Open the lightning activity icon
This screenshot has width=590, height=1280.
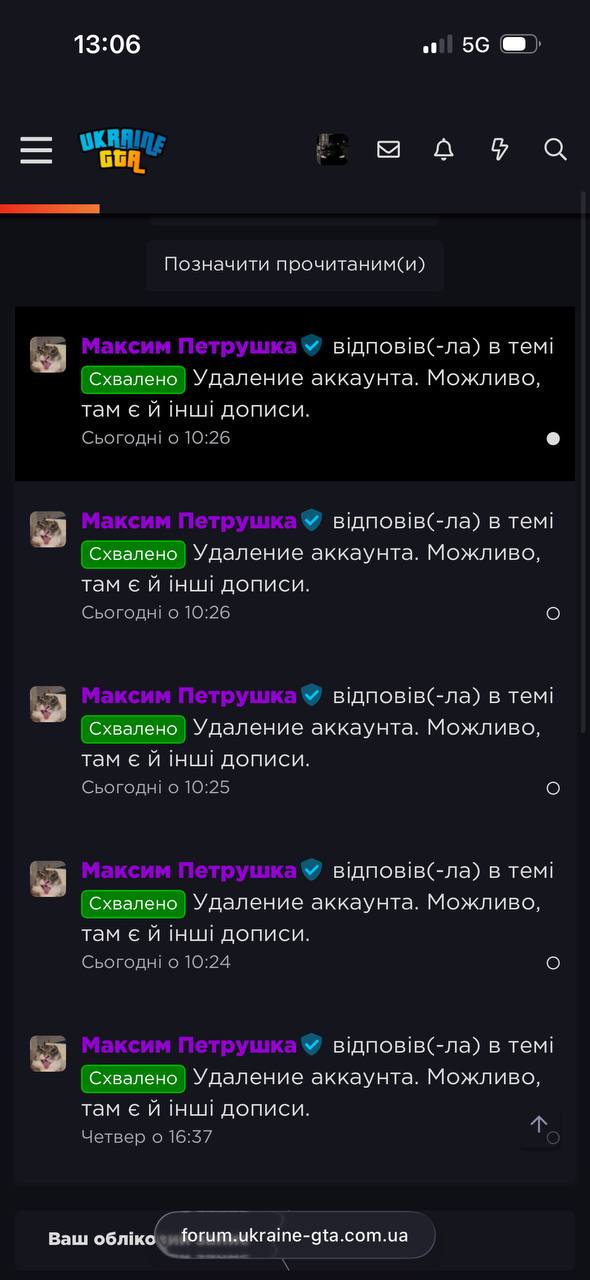tap(499, 149)
